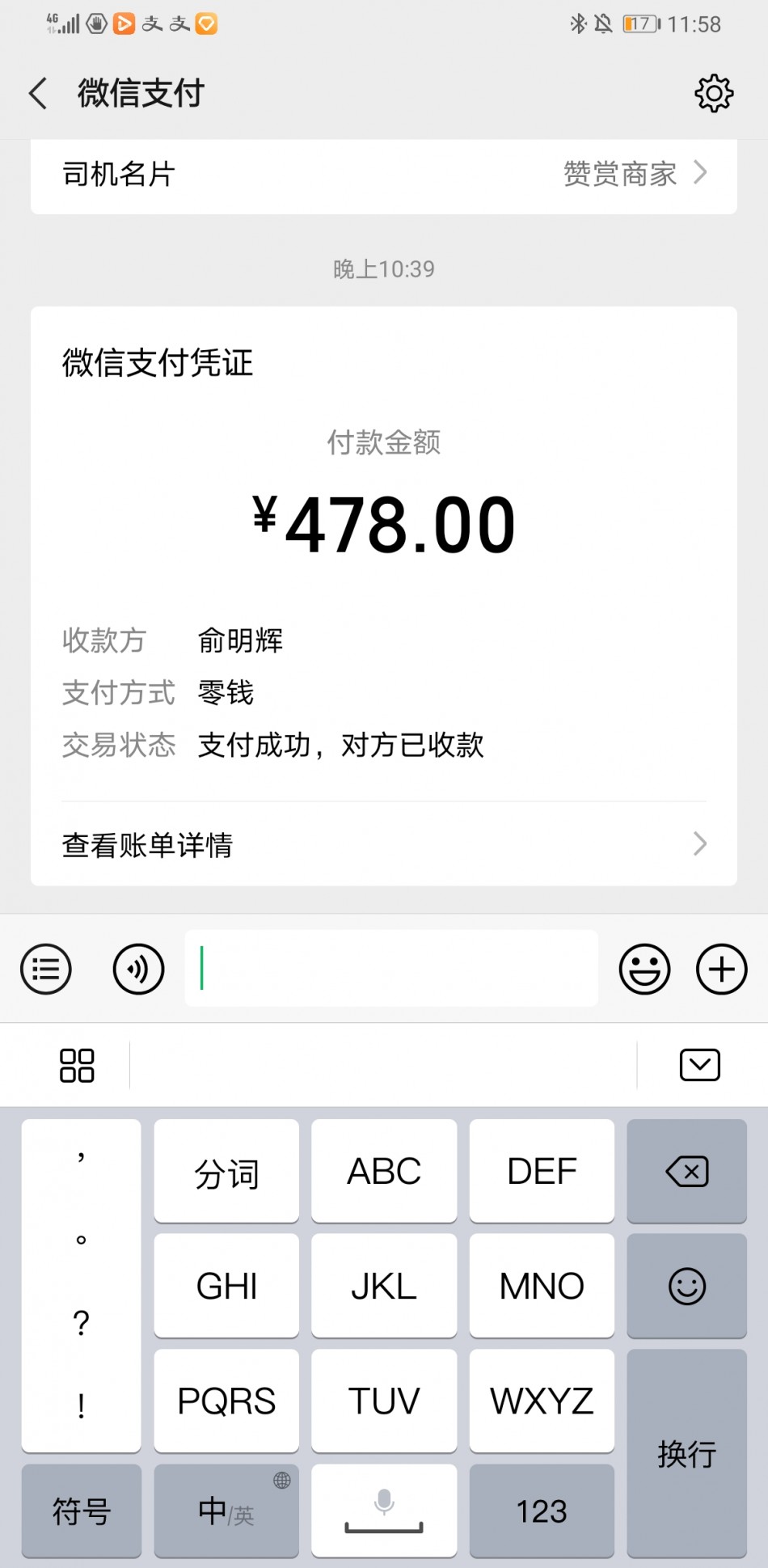Tap the 换行 key

686,1453
